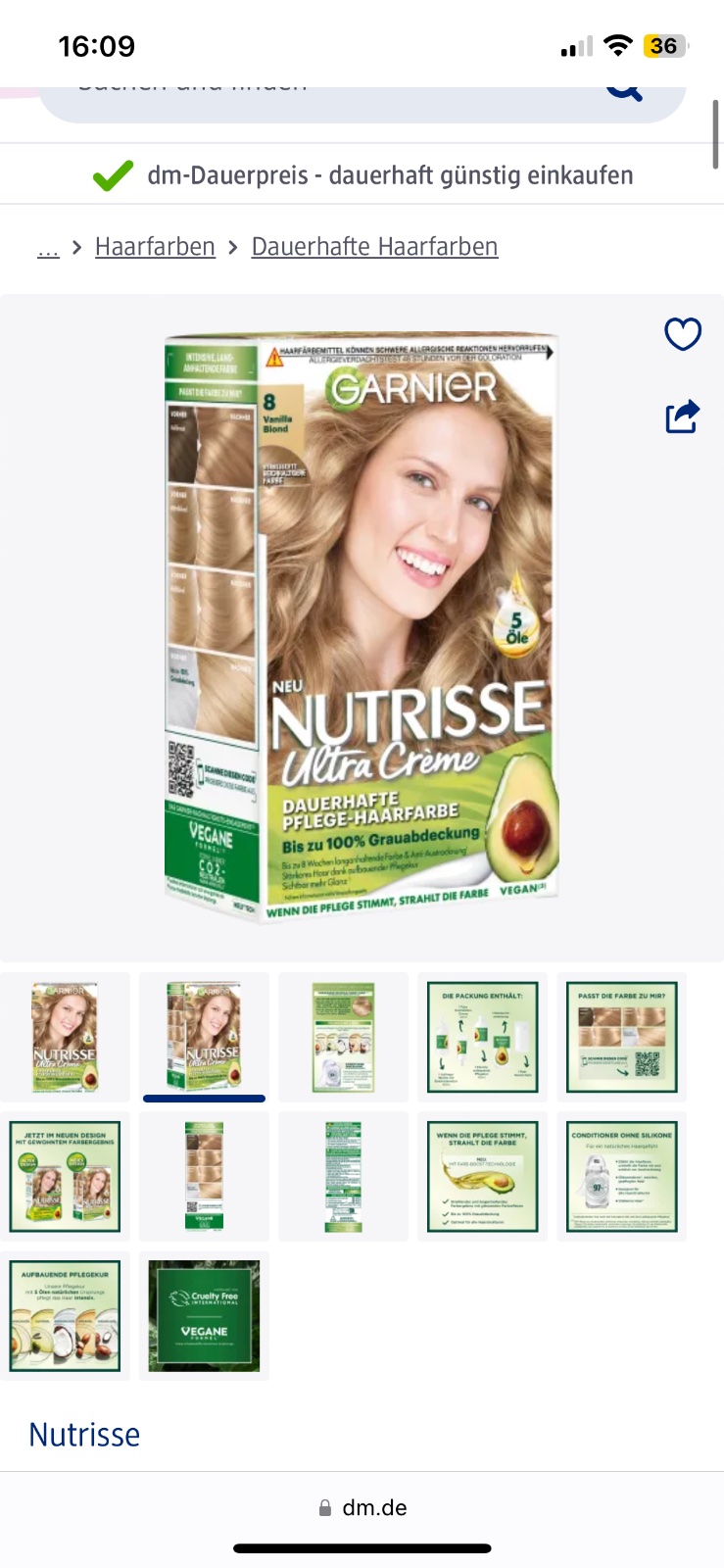View the 'Aufbauende Pflegekur' thumbnail
The height and width of the screenshot is (1568, 724).
pyautogui.click(x=65, y=1315)
